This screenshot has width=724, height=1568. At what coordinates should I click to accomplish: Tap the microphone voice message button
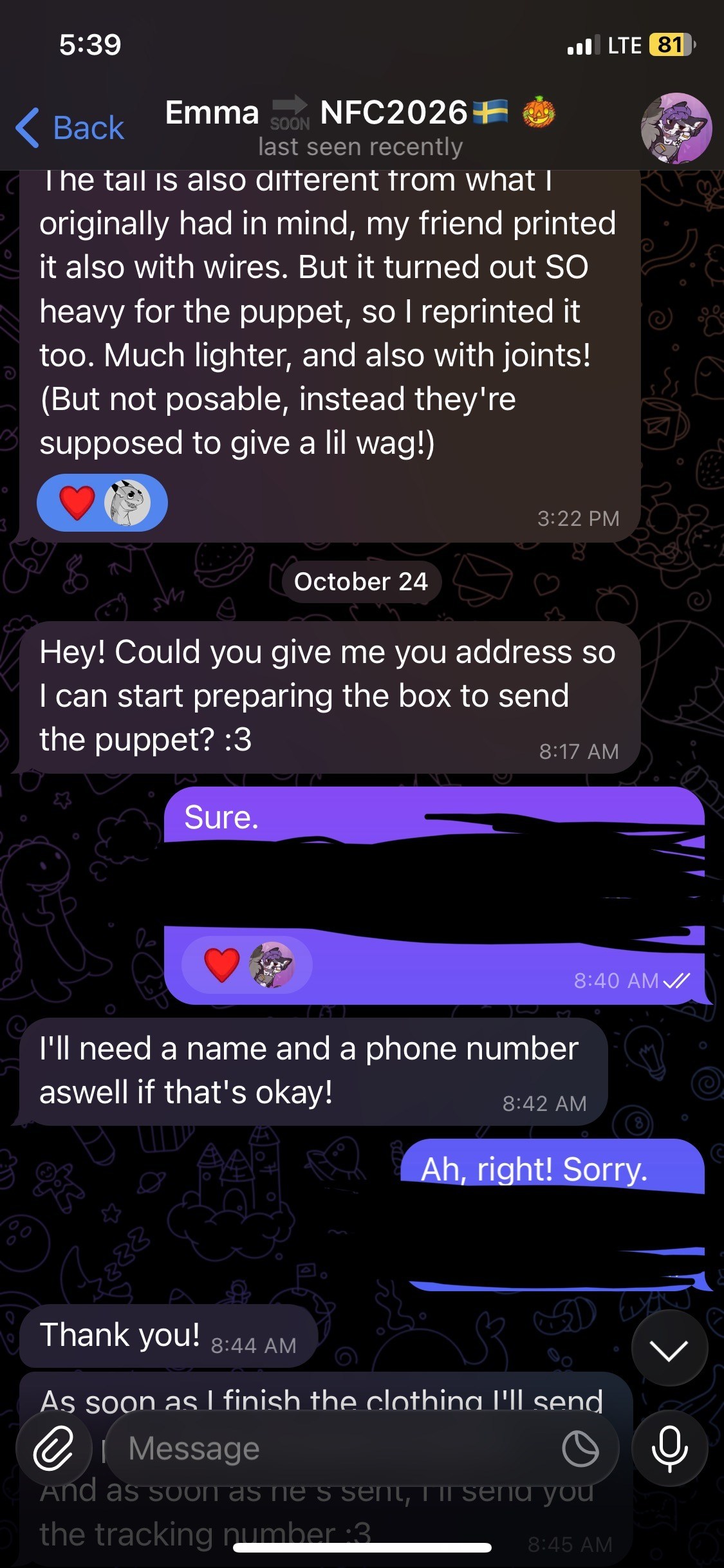(x=669, y=1449)
